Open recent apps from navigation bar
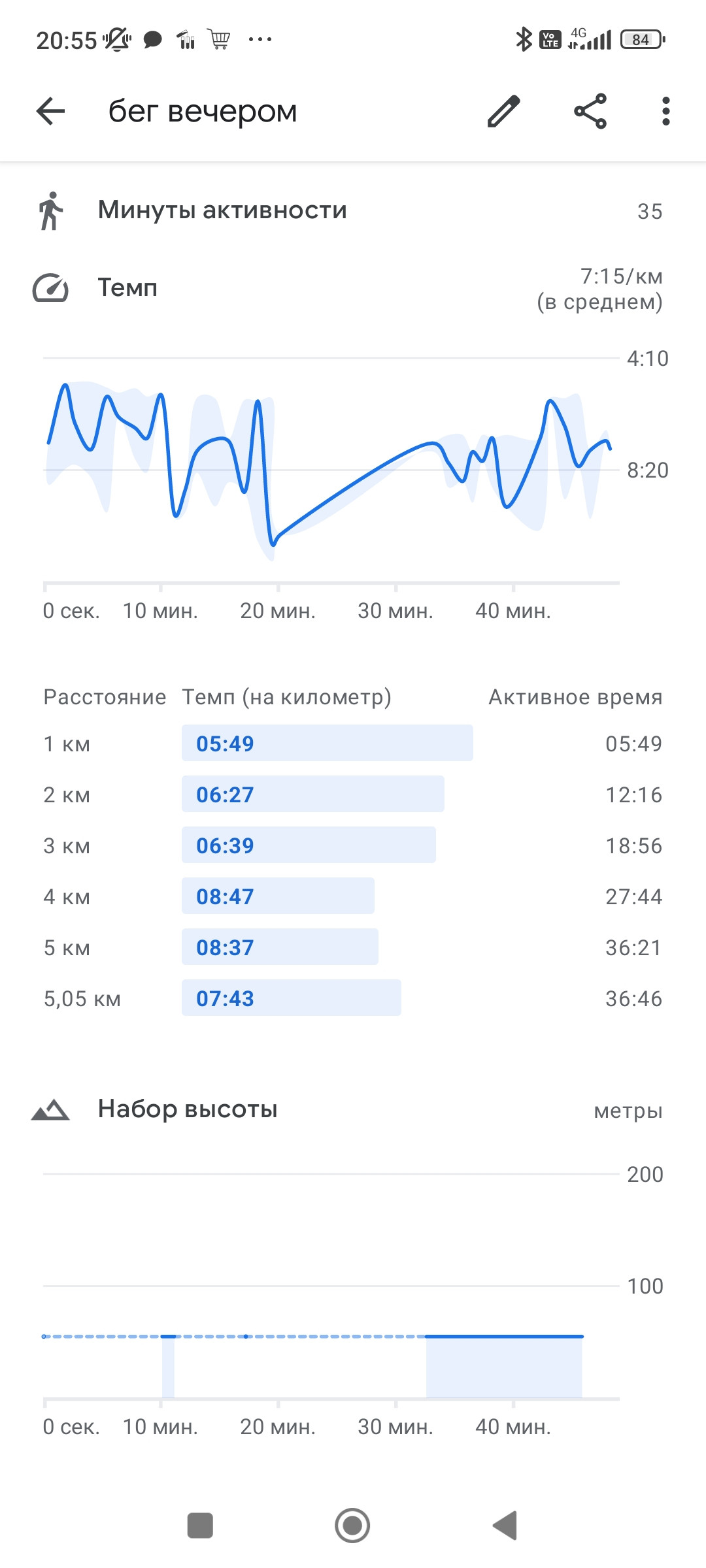 coord(200,1526)
